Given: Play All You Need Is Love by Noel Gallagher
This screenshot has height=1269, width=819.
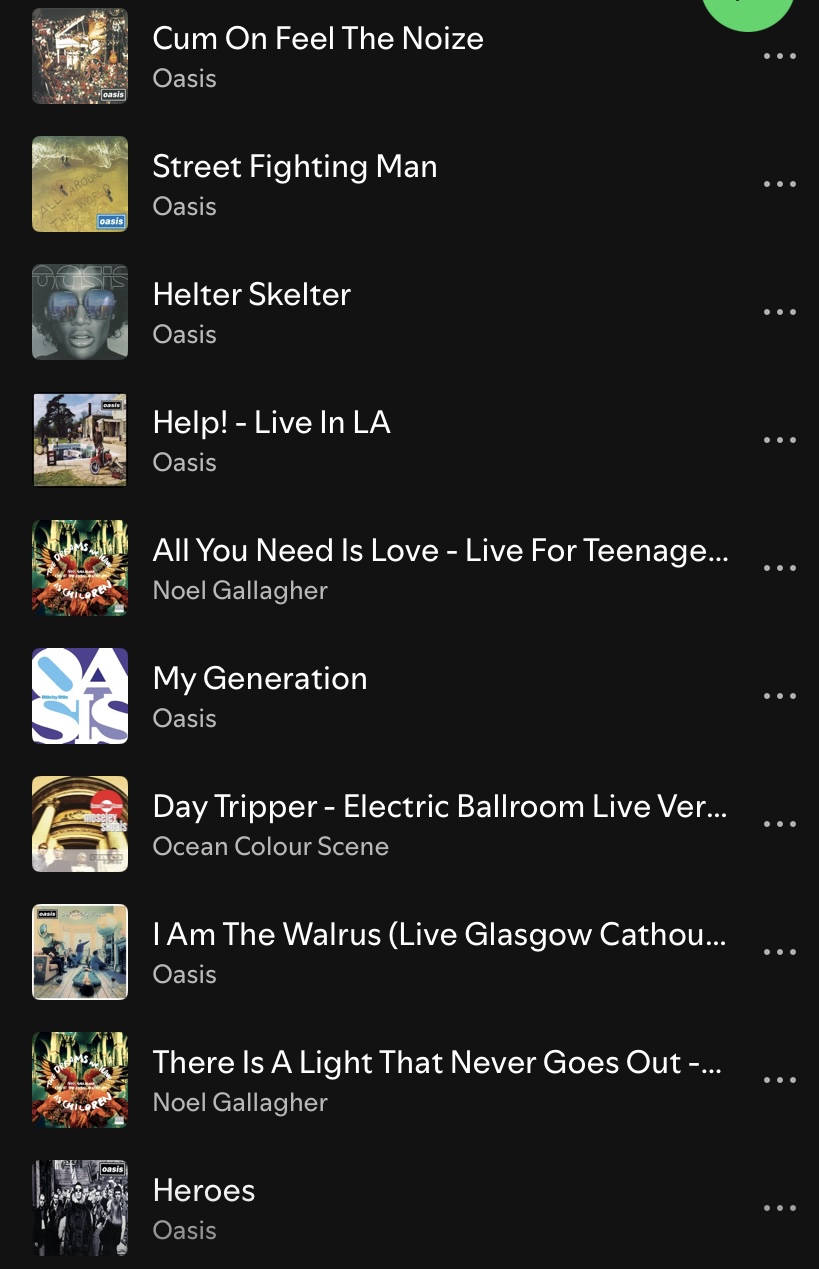Looking at the screenshot, I should [x=440, y=551].
